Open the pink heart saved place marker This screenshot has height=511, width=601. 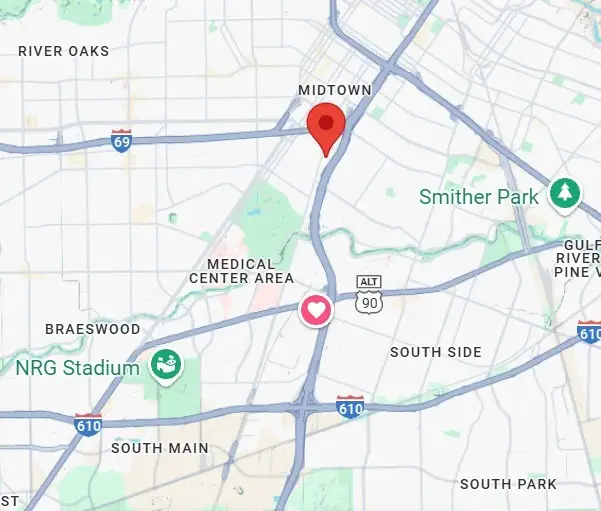coord(315,310)
